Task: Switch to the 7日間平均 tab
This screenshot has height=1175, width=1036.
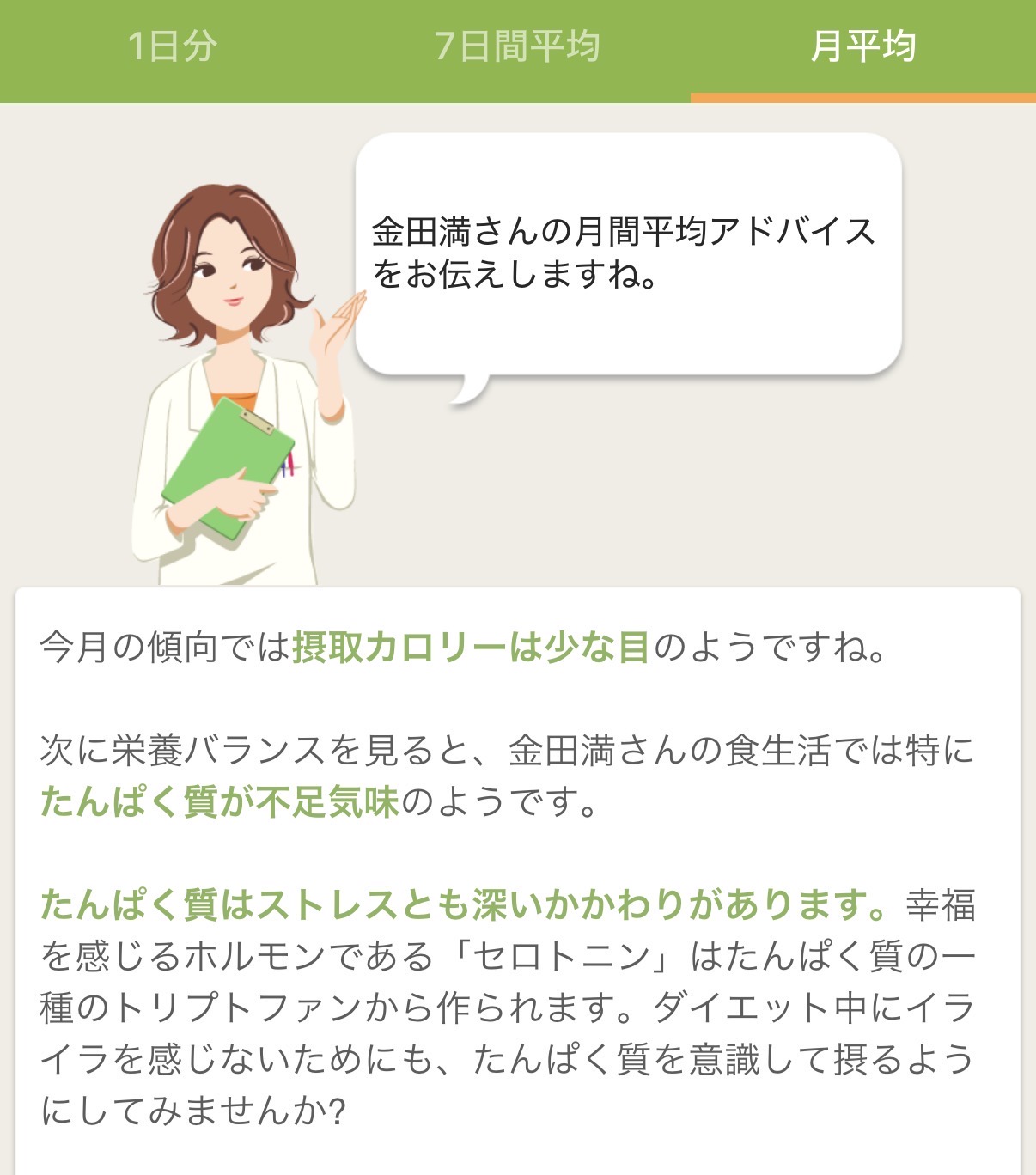Action: 518,47
